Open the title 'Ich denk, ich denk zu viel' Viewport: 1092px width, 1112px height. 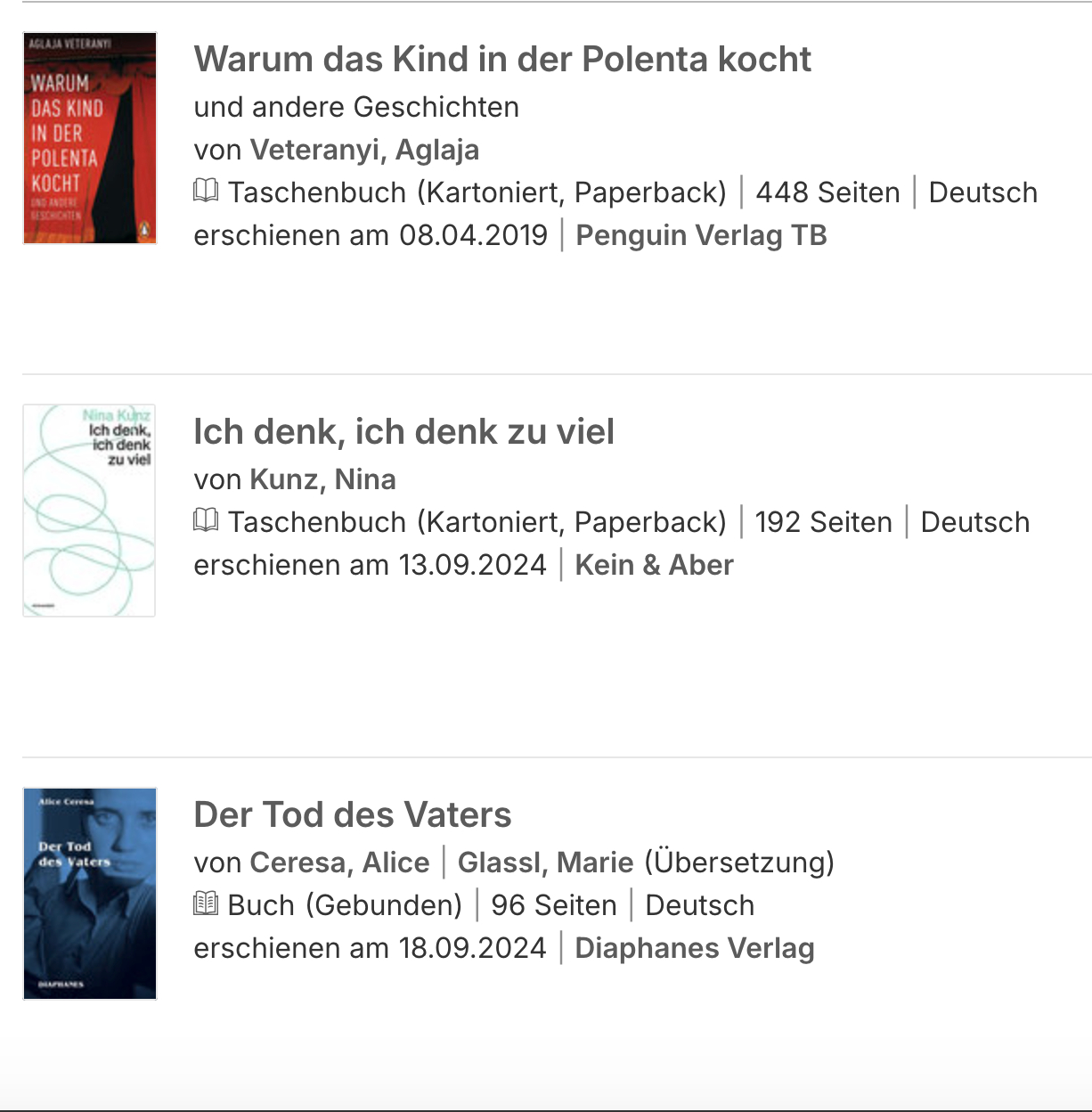pos(403,432)
